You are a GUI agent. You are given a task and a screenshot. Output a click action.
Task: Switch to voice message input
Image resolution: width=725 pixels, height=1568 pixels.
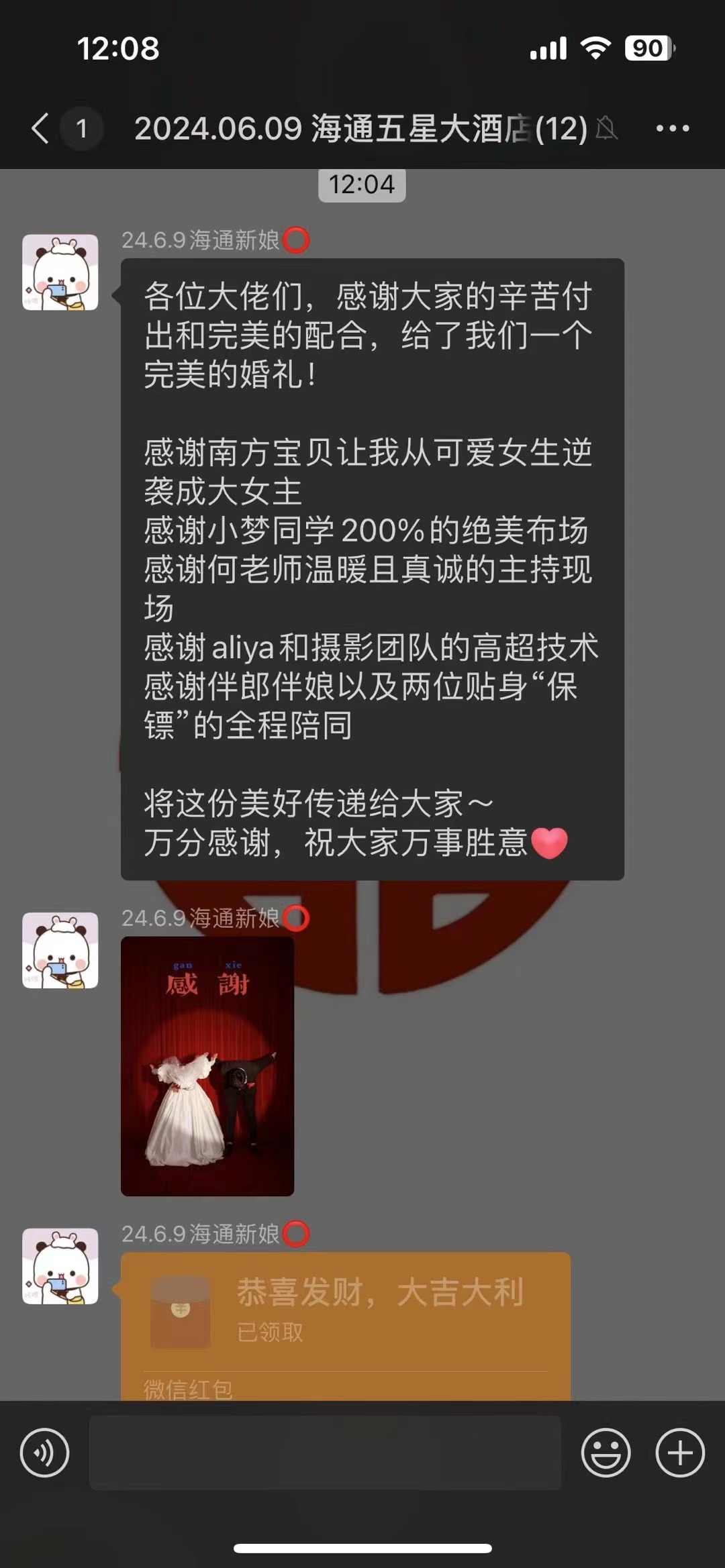[45, 1453]
